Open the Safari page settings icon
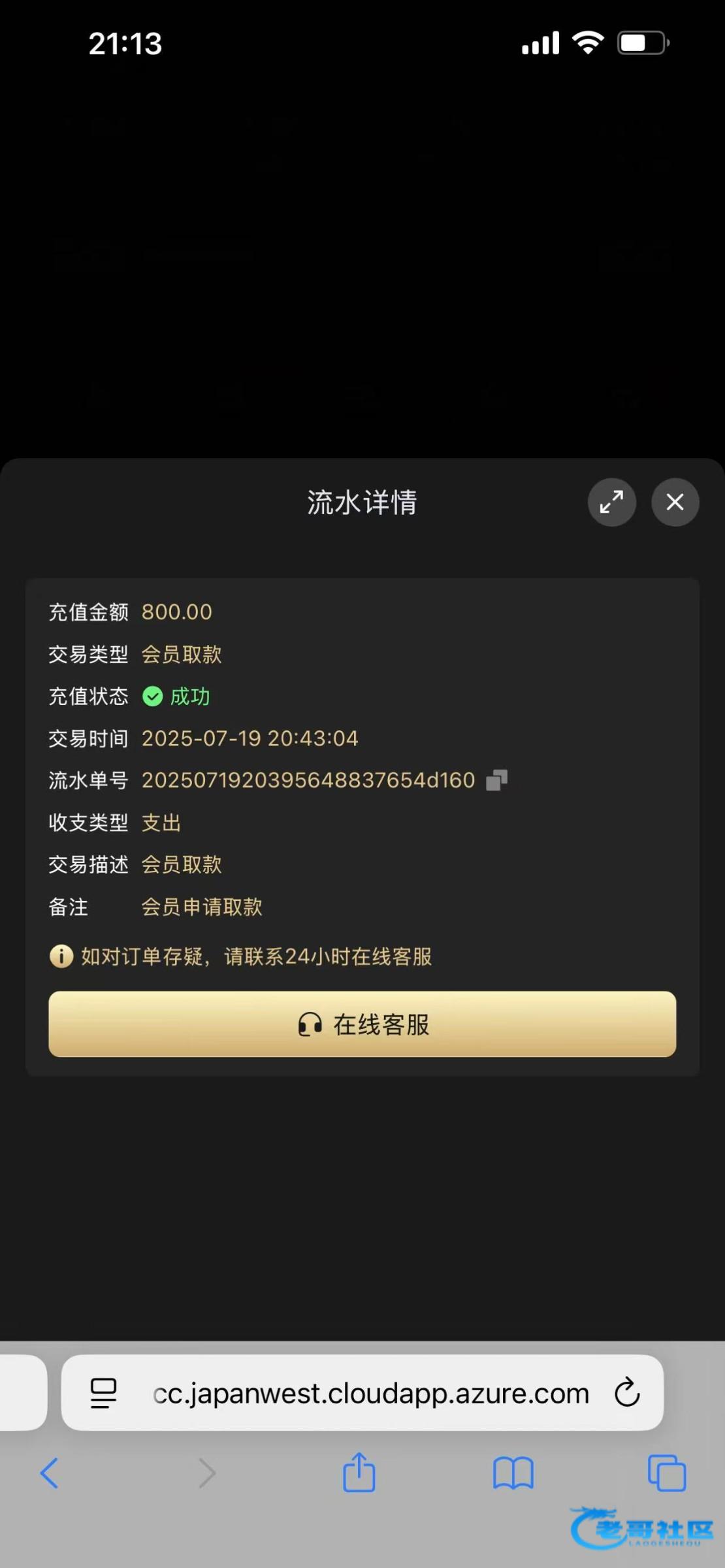This screenshot has width=725, height=1568. tap(103, 1393)
